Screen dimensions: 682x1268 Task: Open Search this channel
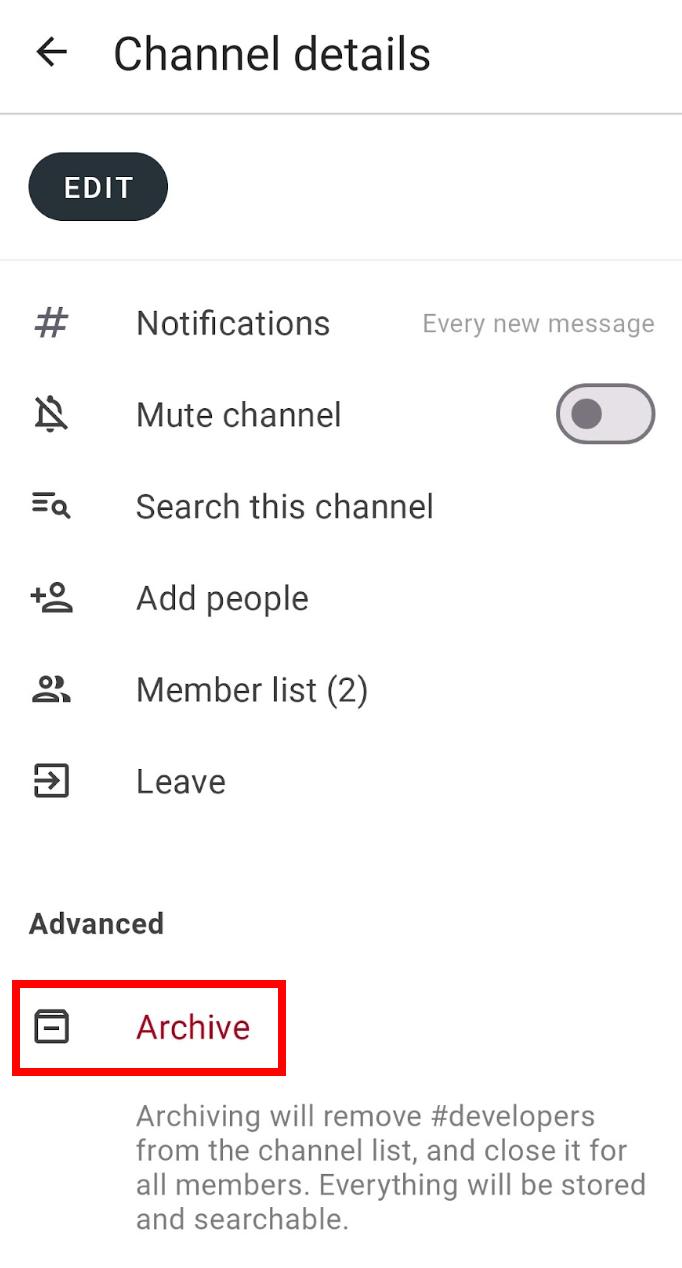(284, 507)
